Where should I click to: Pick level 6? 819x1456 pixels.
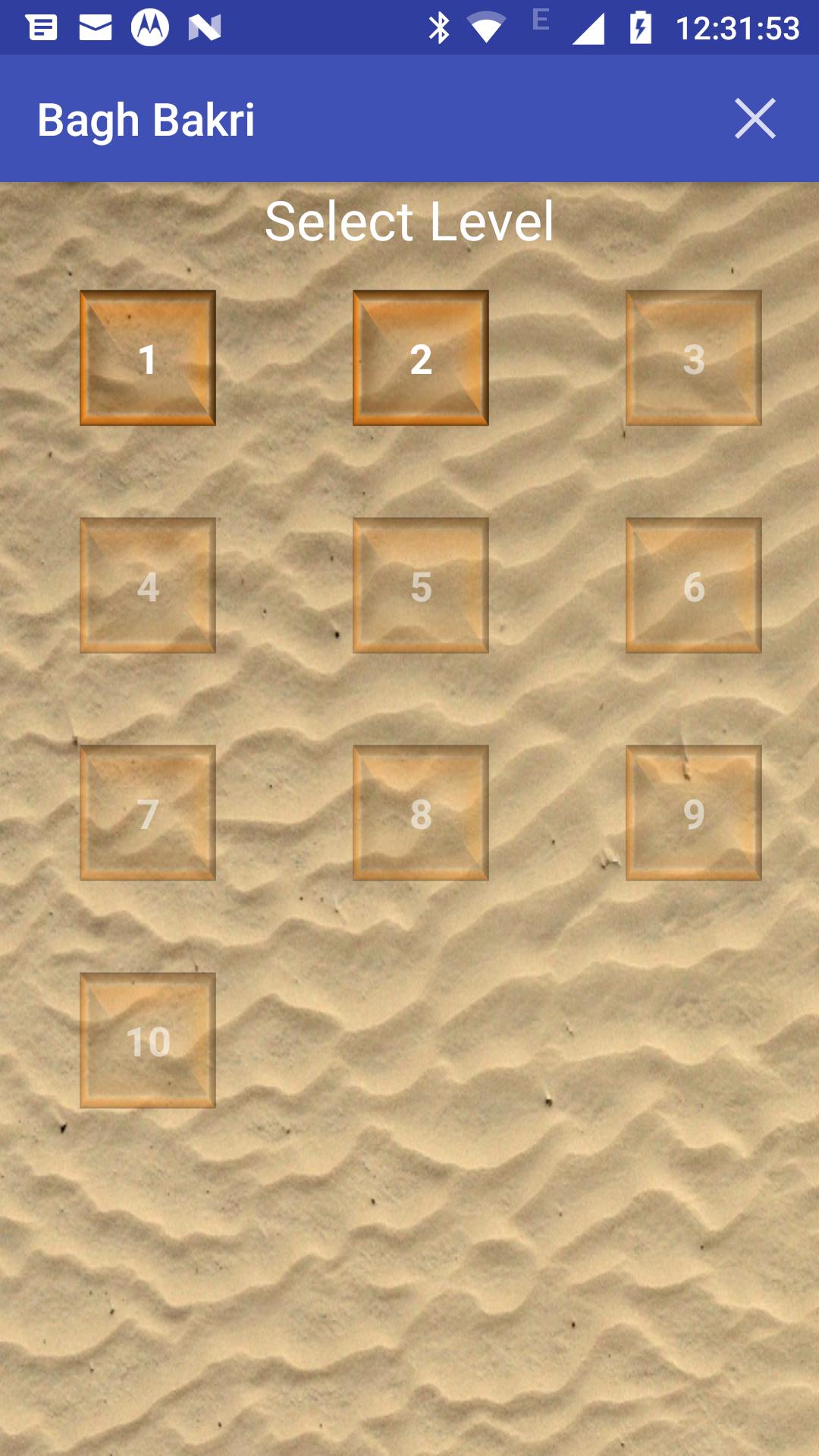click(694, 585)
